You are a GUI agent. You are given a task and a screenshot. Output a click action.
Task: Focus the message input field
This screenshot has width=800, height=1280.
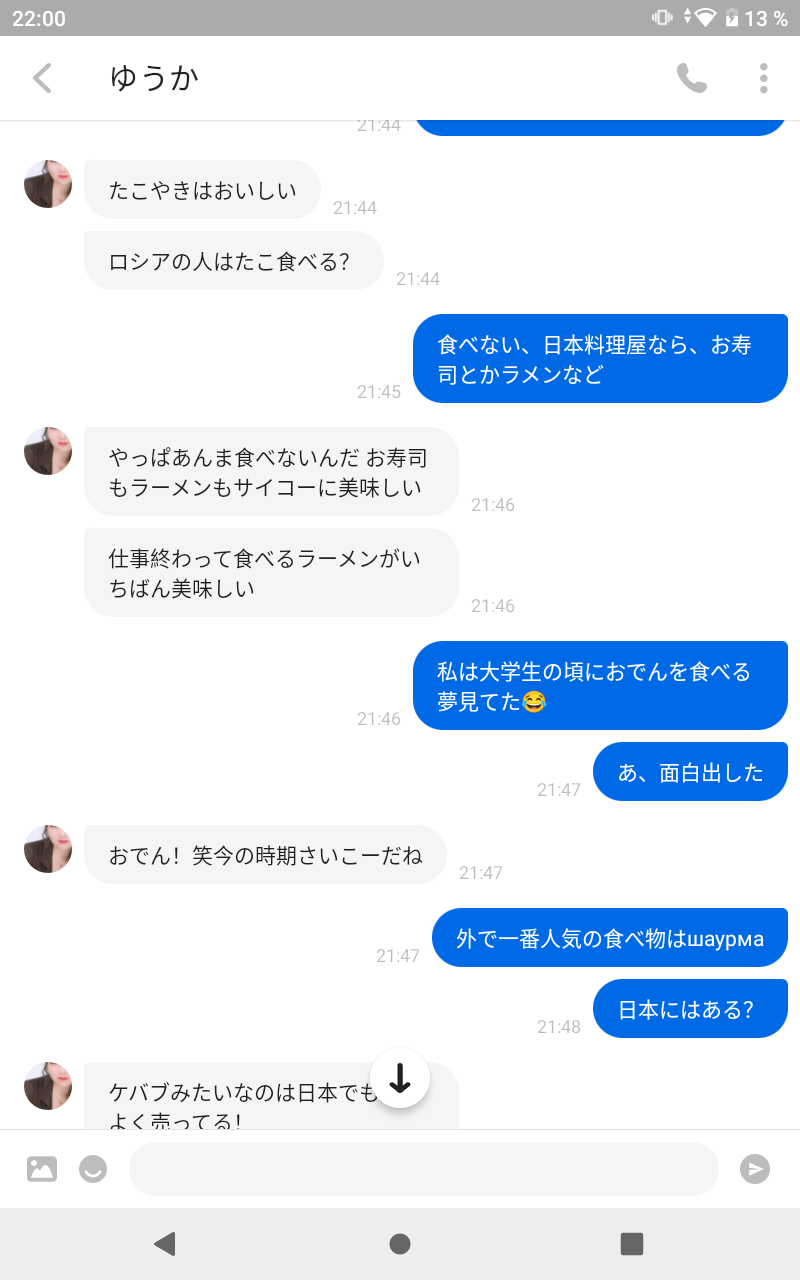point(424,1168)
